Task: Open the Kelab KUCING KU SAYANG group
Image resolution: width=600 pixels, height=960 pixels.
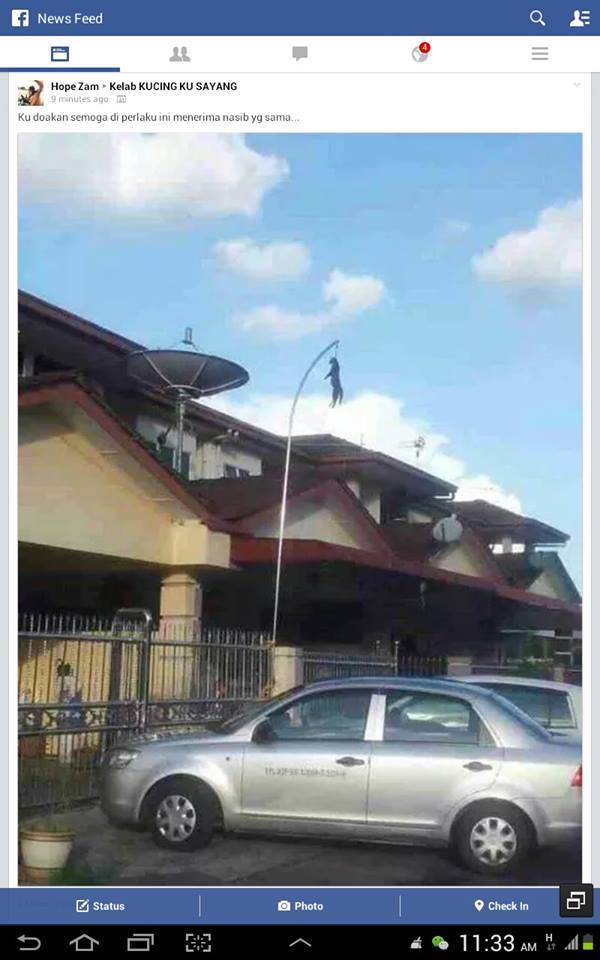Action: pyautogui.click(x=173, y=86)
